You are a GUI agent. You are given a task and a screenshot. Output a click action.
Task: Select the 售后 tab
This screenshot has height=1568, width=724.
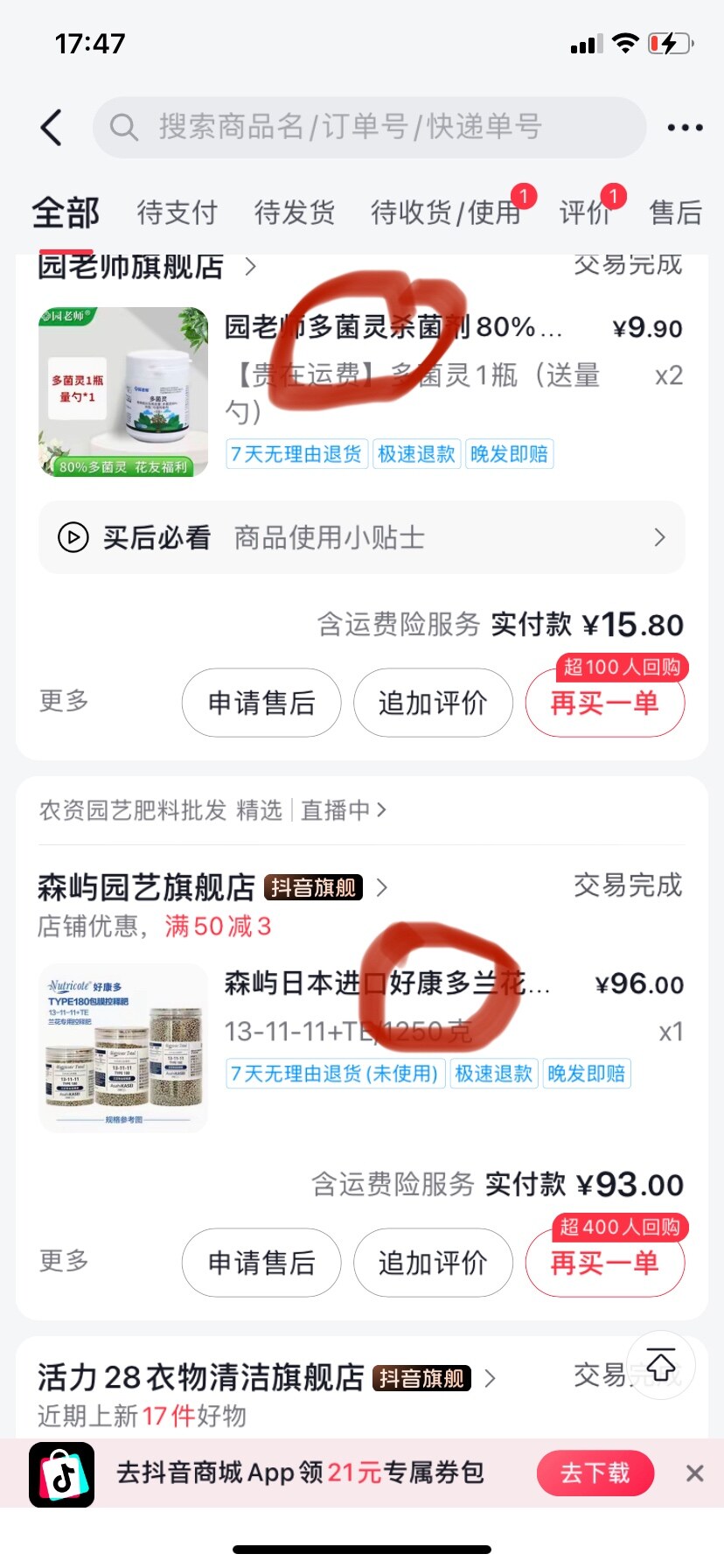pos(675,213)
